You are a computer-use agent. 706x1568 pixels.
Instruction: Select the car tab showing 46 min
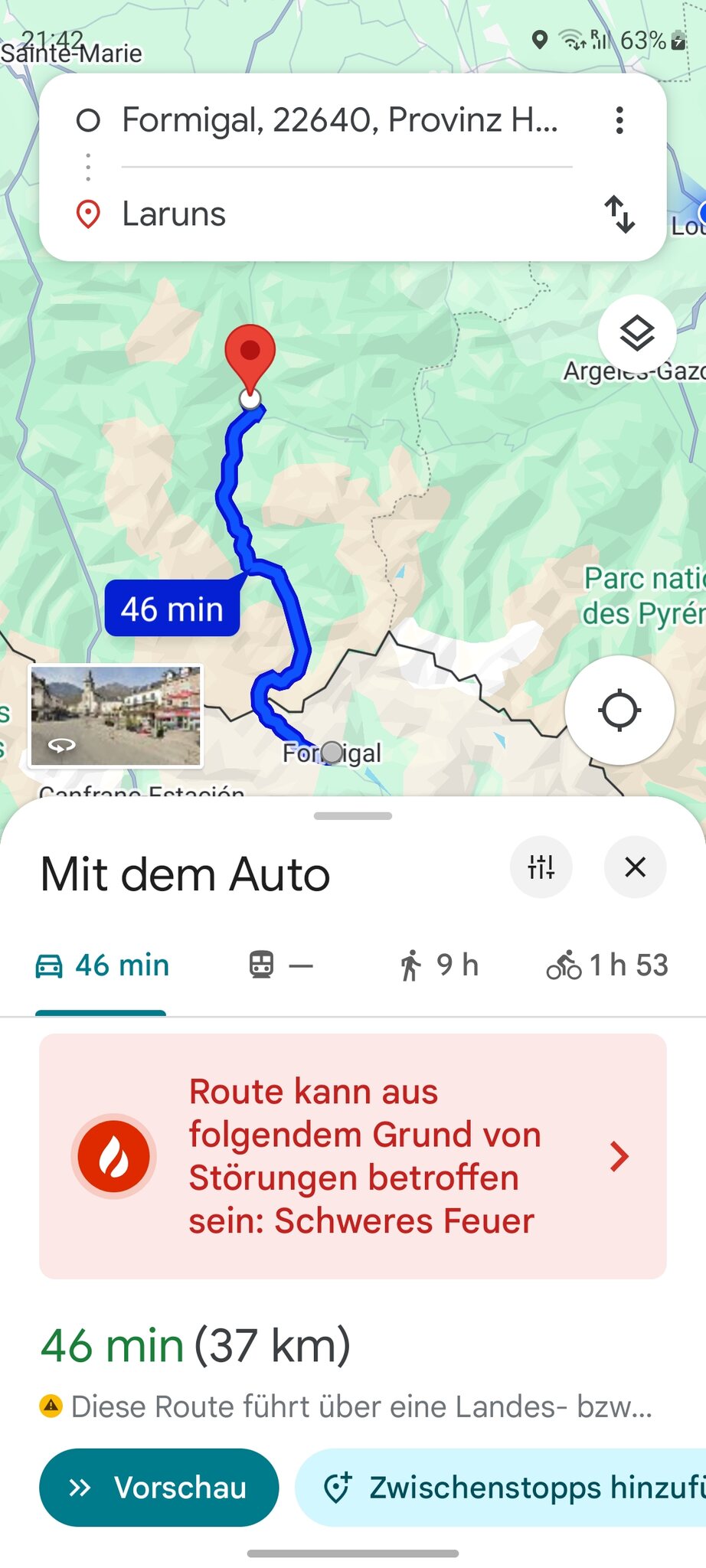coord(102,965)
